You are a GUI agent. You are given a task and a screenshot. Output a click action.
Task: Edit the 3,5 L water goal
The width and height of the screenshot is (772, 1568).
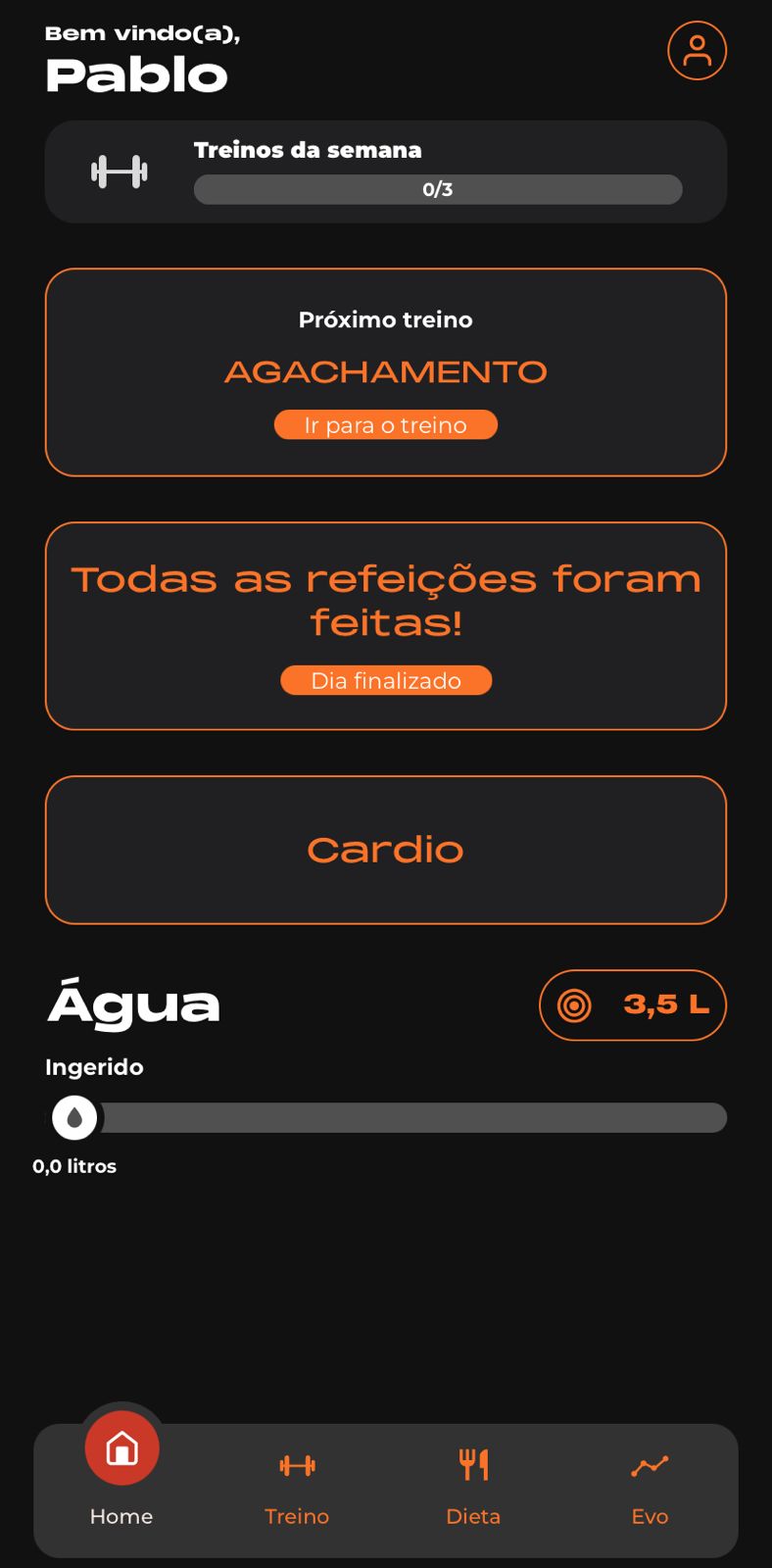[x=633, y=1004]
